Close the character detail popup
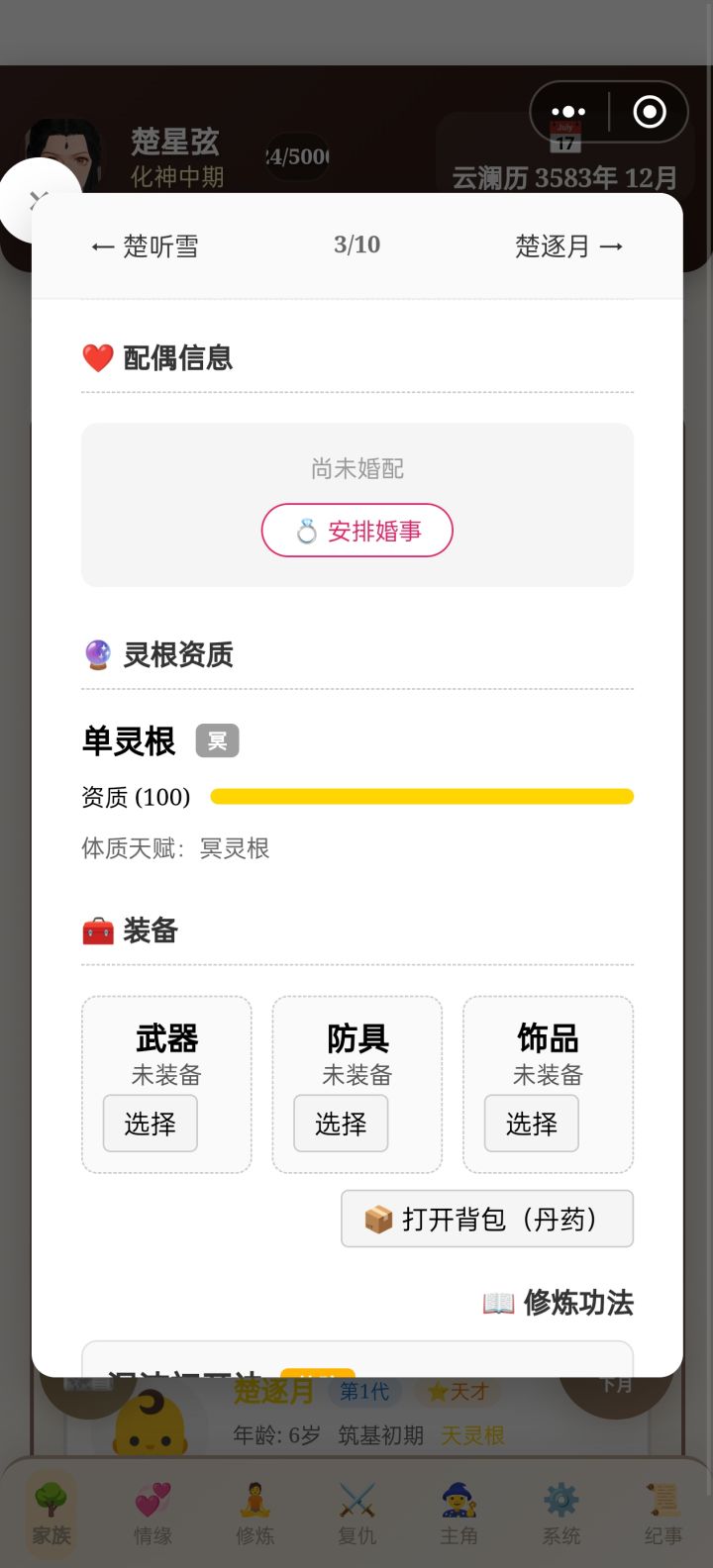Viewport: 713px width, 1568px height. [x=38, y=201]
